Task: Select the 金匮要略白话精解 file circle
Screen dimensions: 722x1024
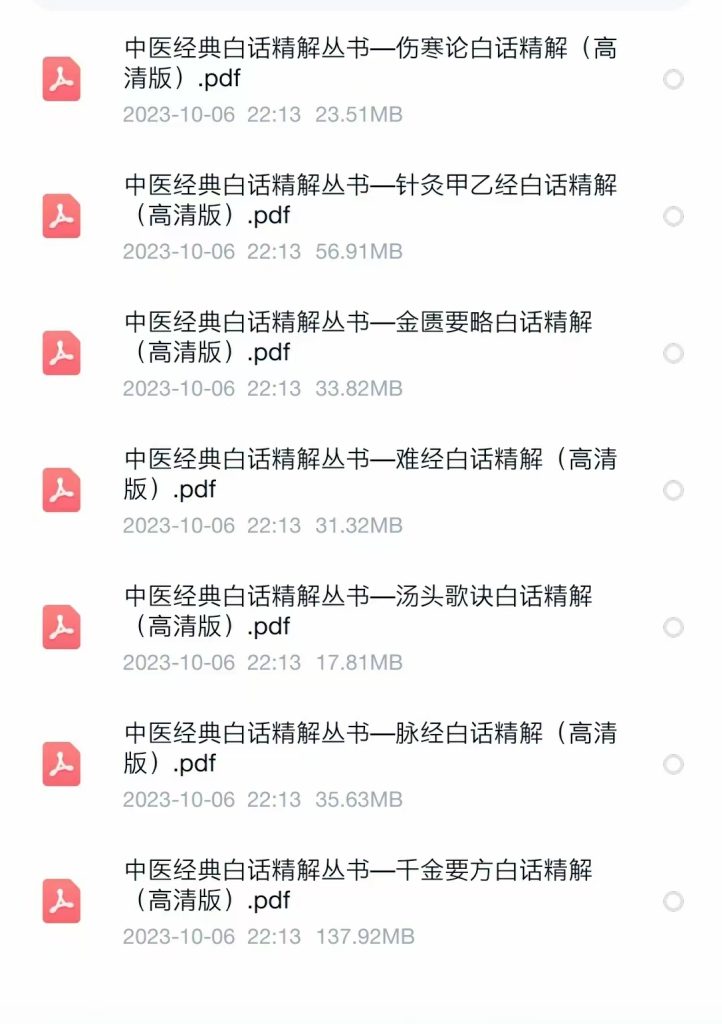Action: [x=673, y=353]
